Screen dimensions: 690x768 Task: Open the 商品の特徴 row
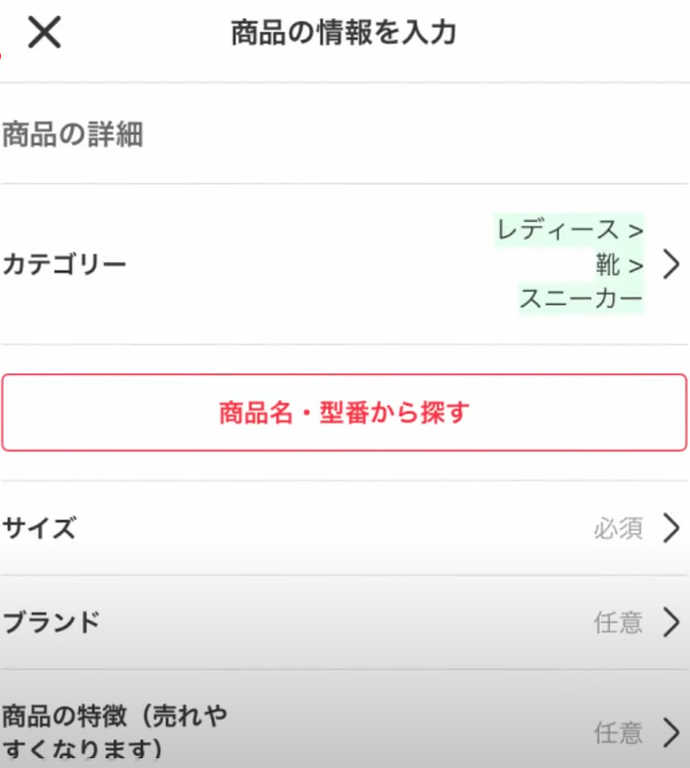coord(344,732)
